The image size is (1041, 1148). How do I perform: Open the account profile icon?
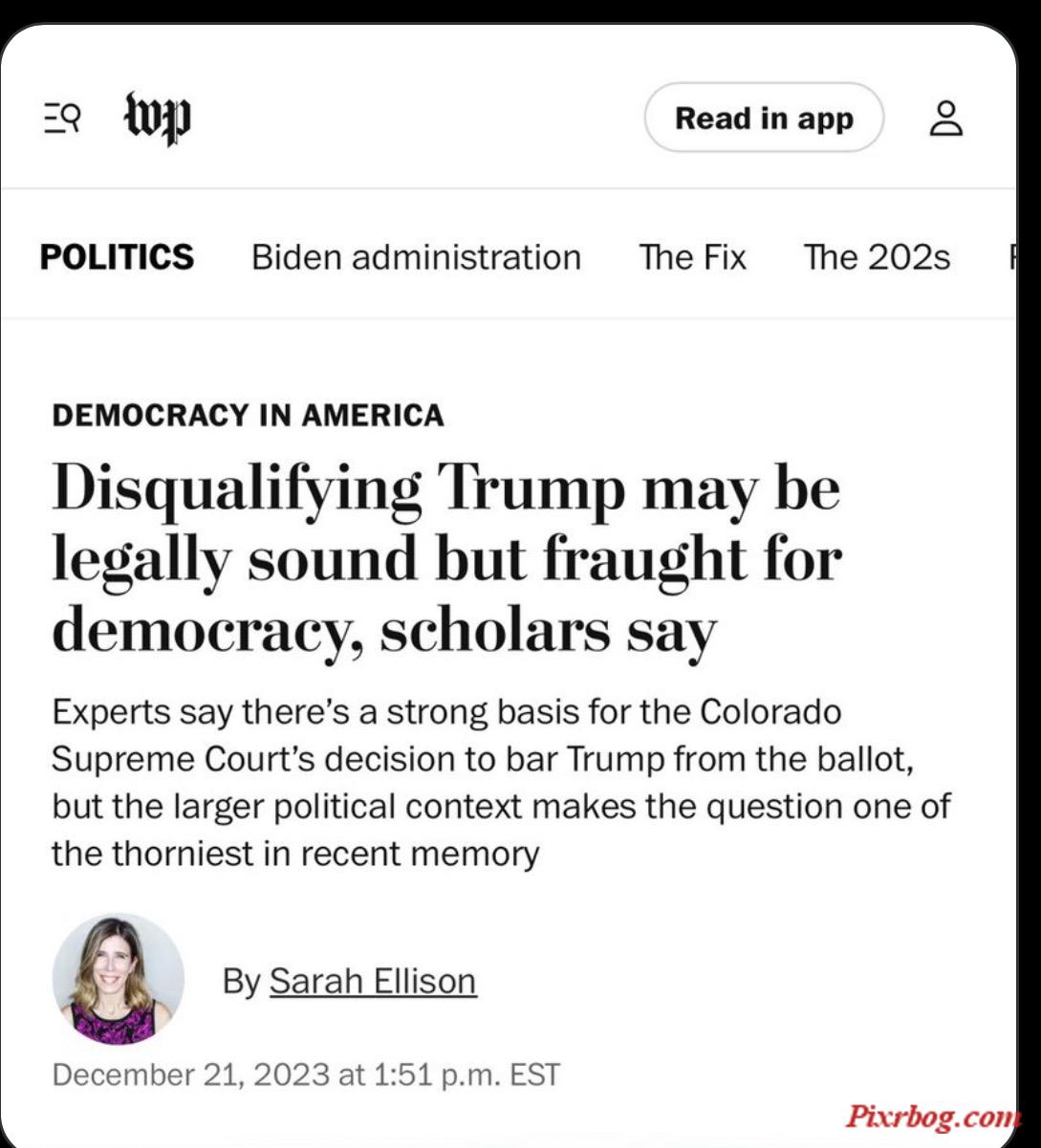click(x=946, y=119)
